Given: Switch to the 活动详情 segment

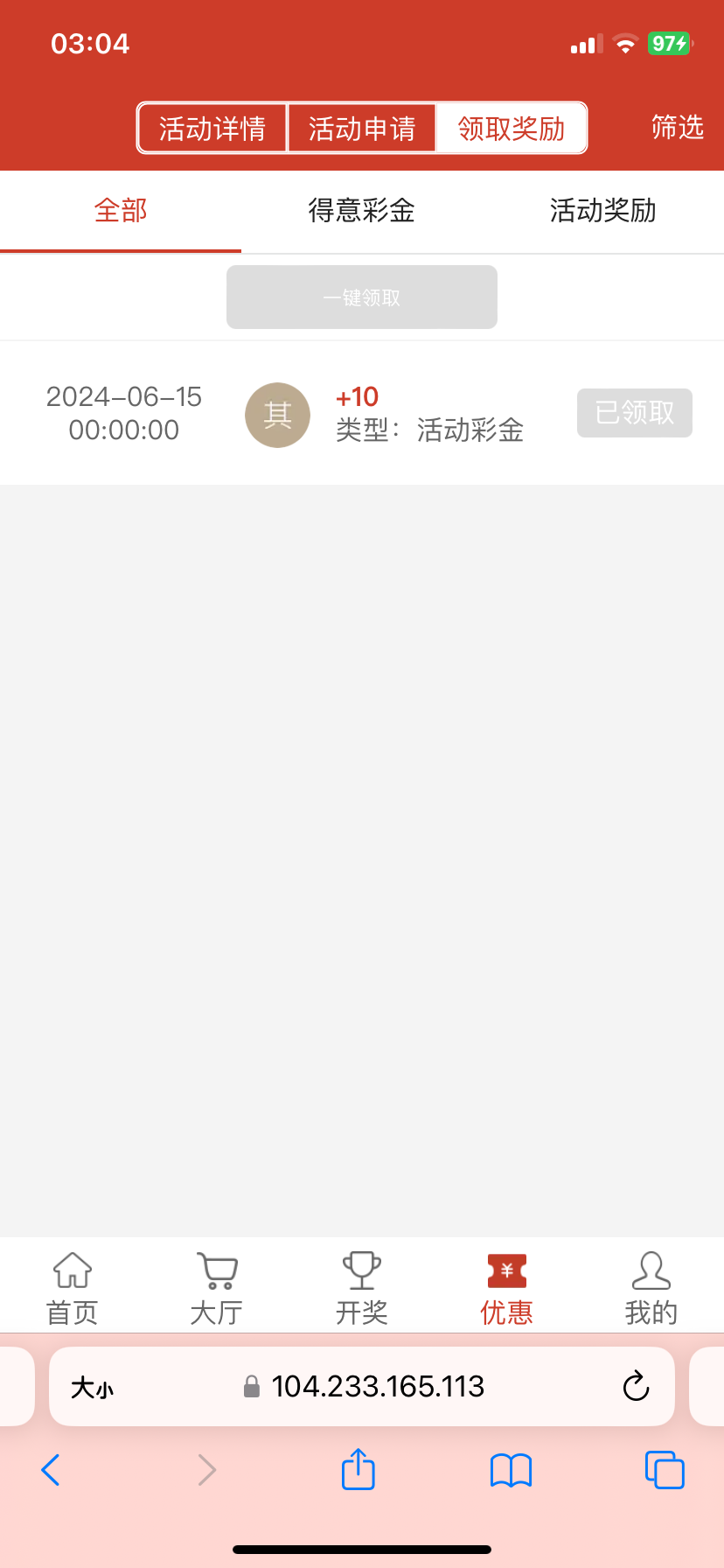Looking at the screenshot, I should pos(212,129).
